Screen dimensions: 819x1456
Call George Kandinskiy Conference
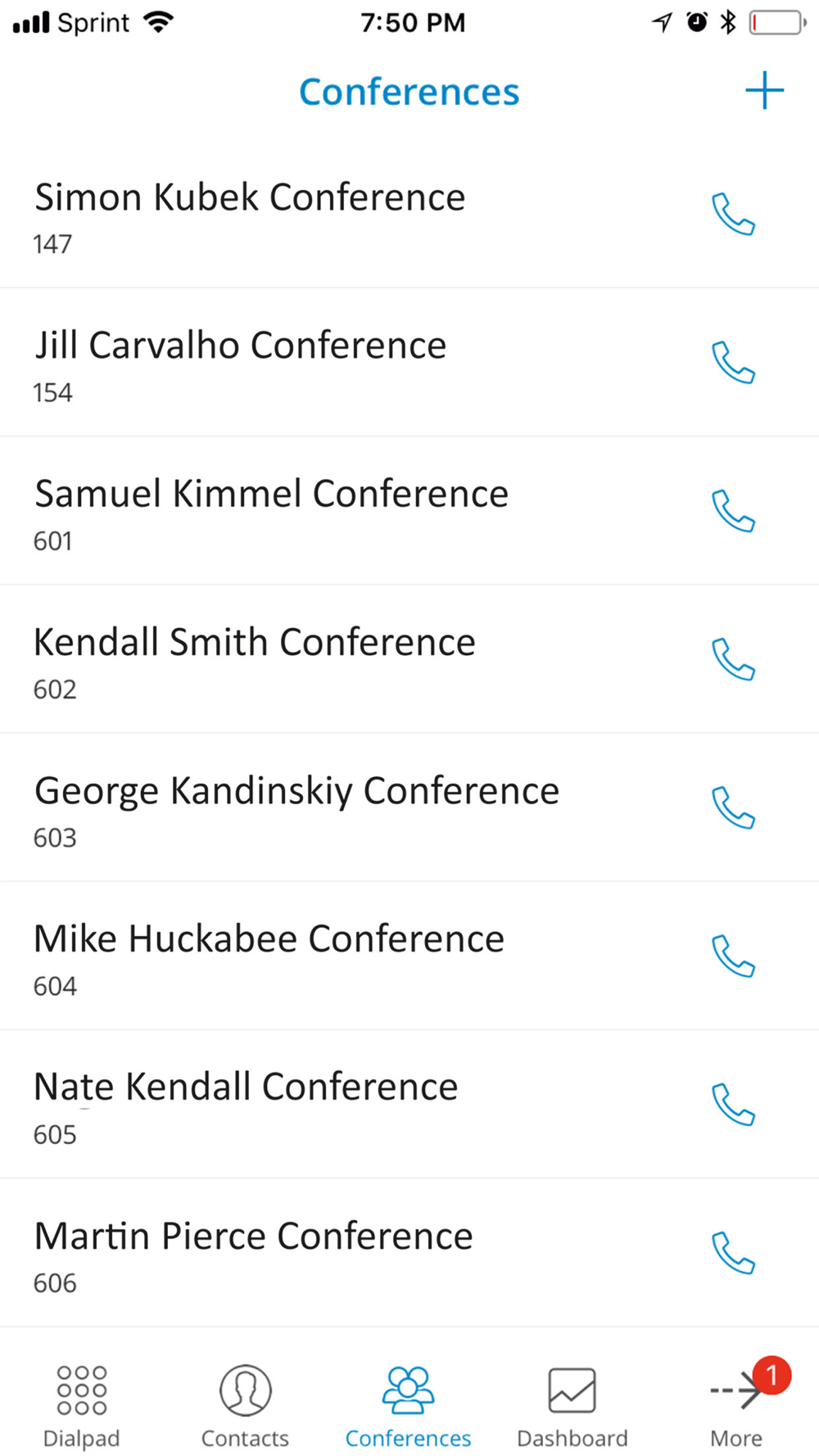(733, 807)
